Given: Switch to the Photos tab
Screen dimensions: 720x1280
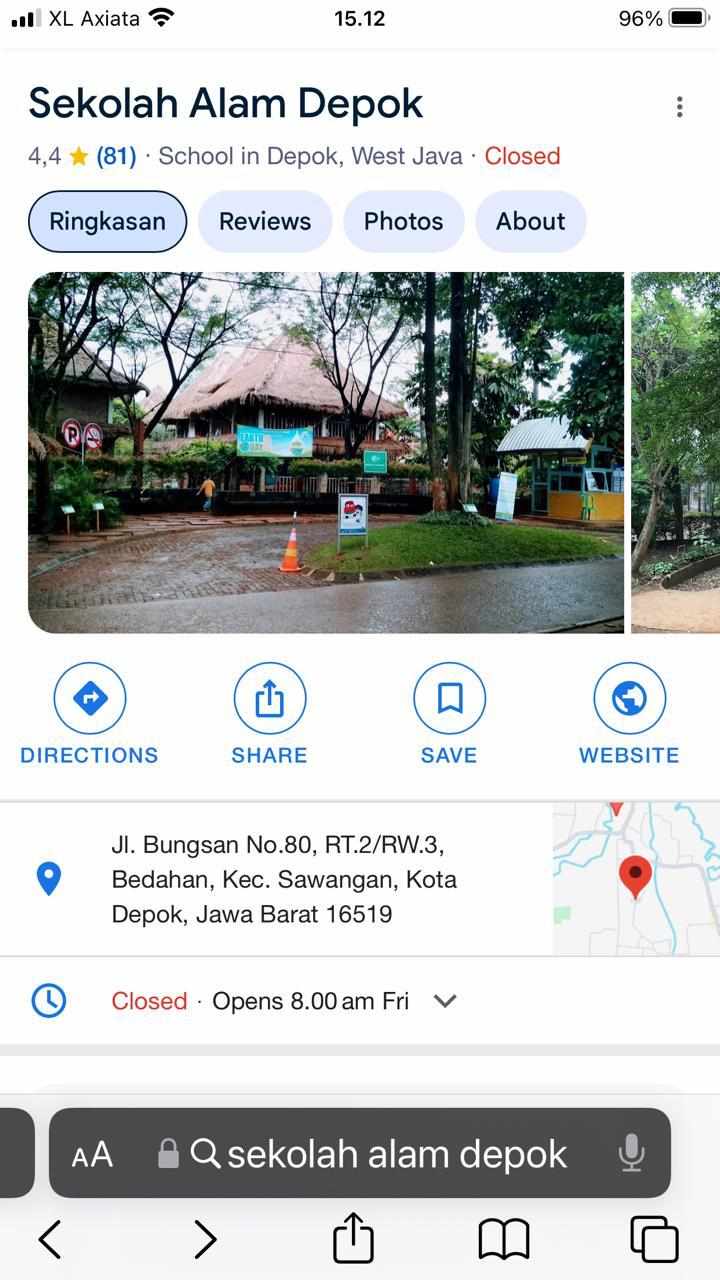Looking at the screenshot, I should point(403,222).
